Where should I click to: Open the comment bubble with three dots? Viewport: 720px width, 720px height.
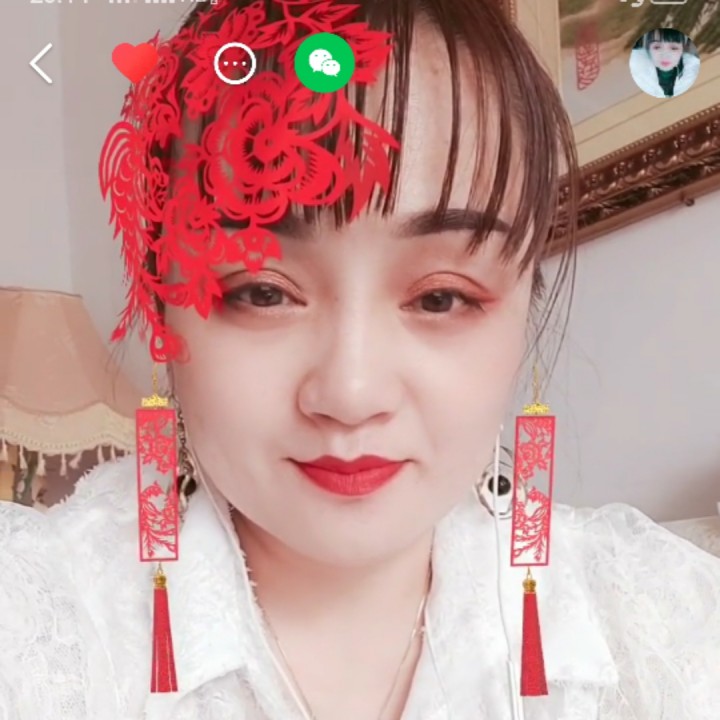235,63
